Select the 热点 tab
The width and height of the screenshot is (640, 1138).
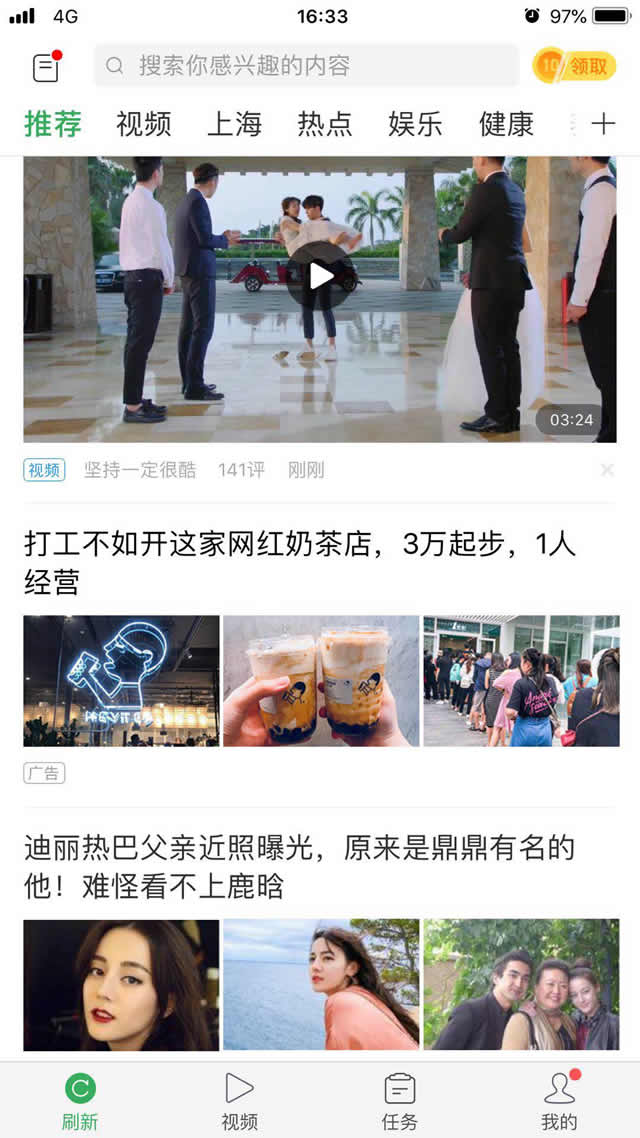click(x=325, y=124)
